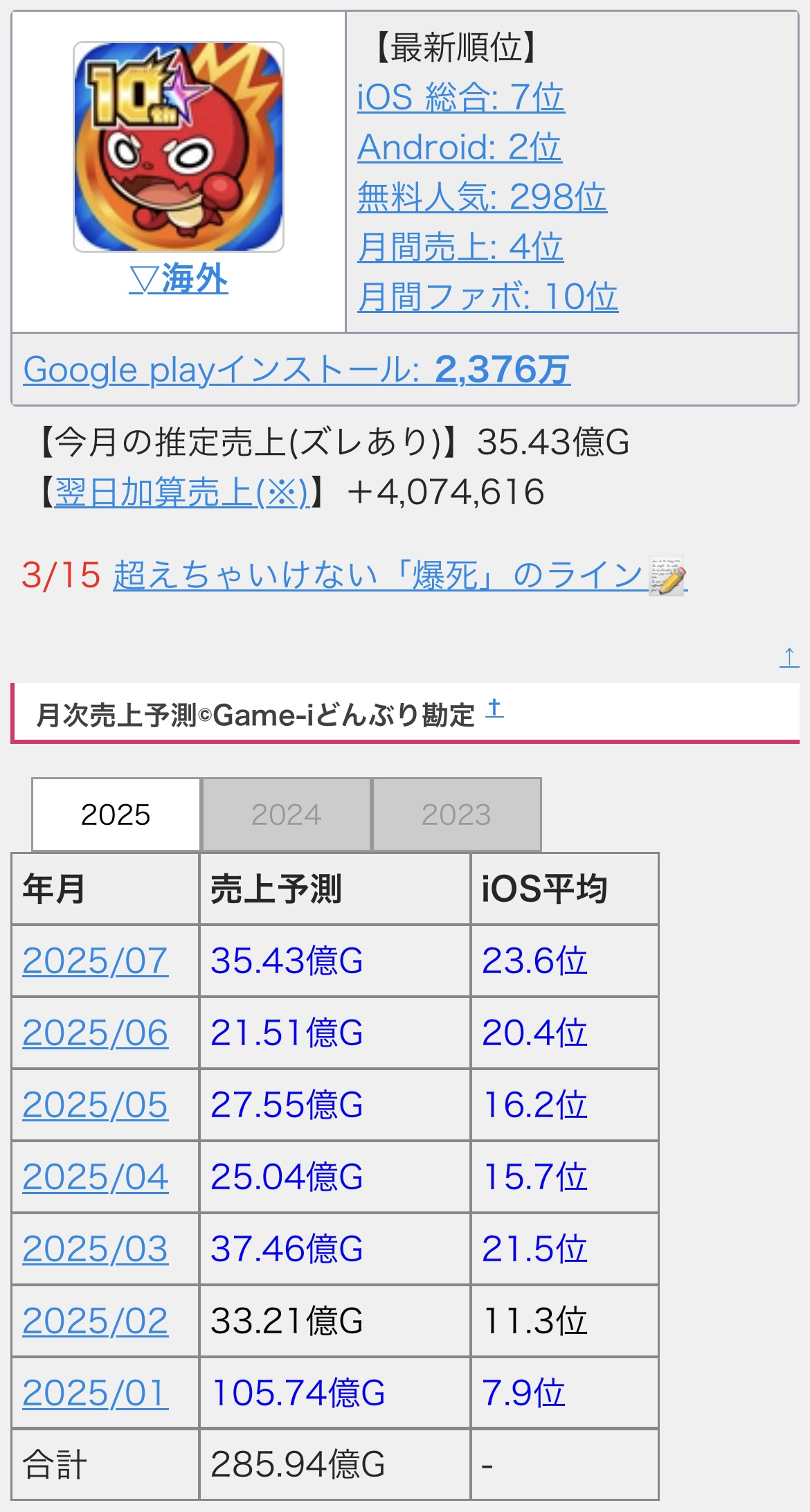810x1512 pixels.
Task: Open the 月間売上 4位 link
Action: point(460,247)
